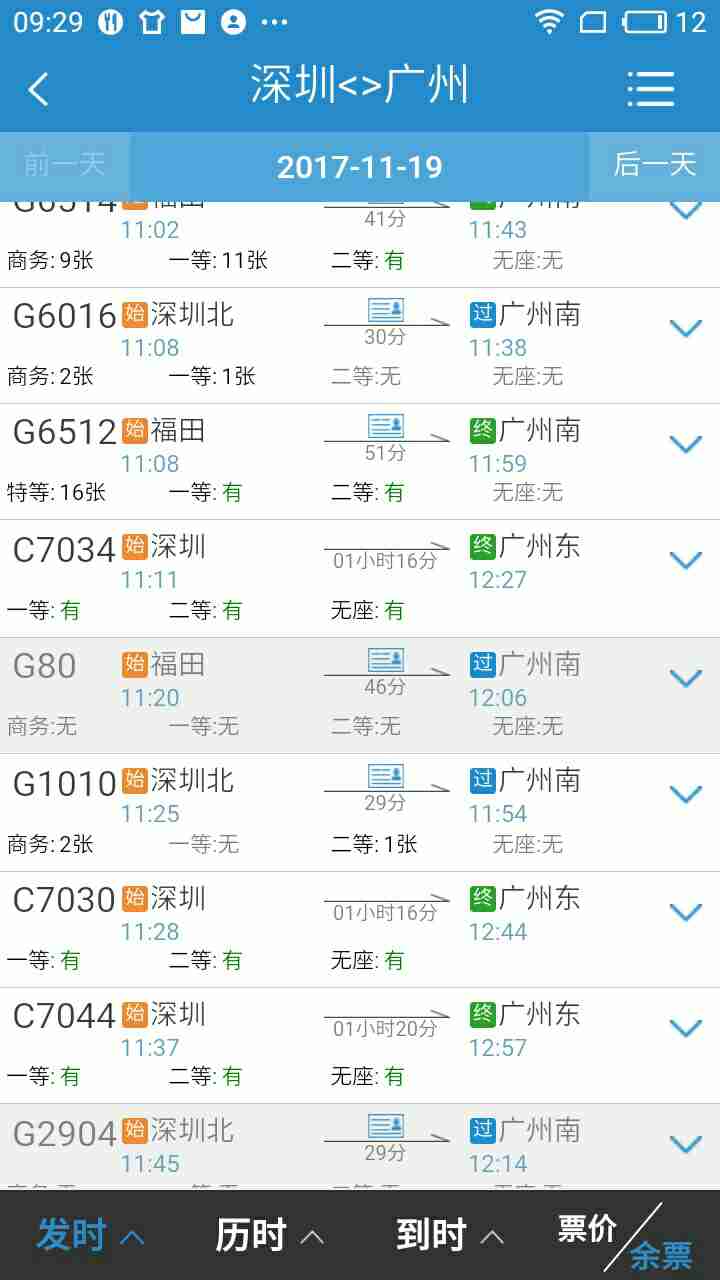Expand details chevron for train C7030
The image size is (720, 1280).
pos(686,912)
